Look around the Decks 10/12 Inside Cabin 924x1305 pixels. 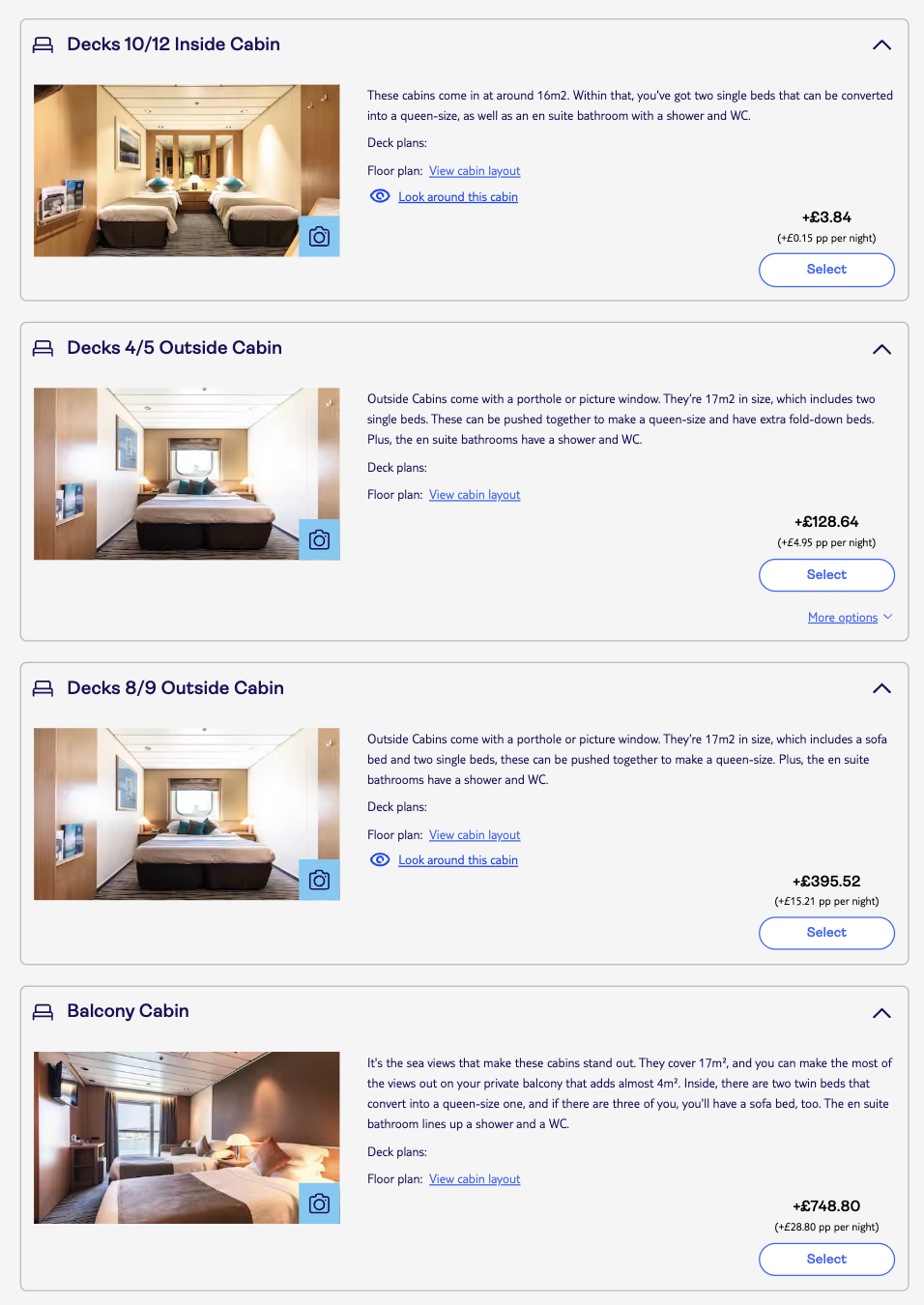click(457, 197)
